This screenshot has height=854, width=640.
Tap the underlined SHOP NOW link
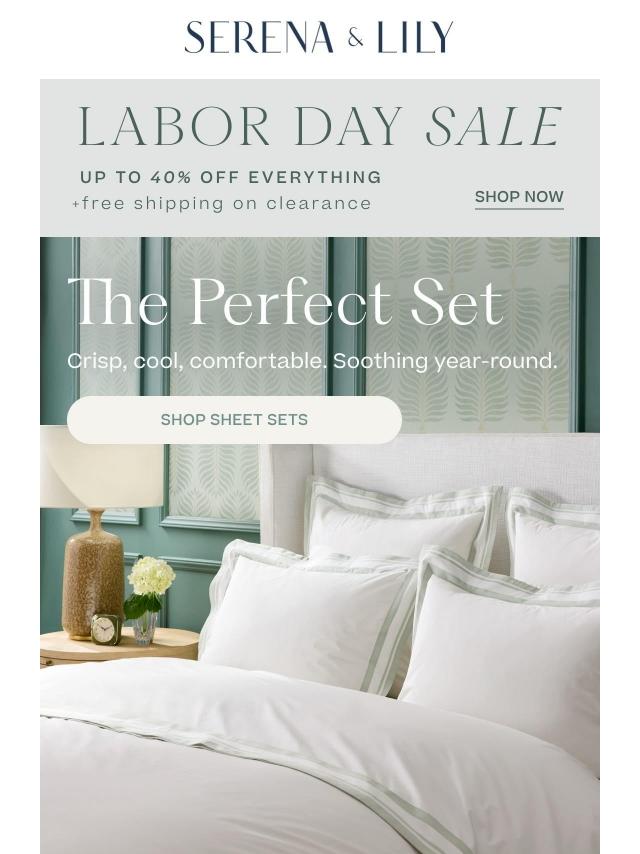coord(519,197)
